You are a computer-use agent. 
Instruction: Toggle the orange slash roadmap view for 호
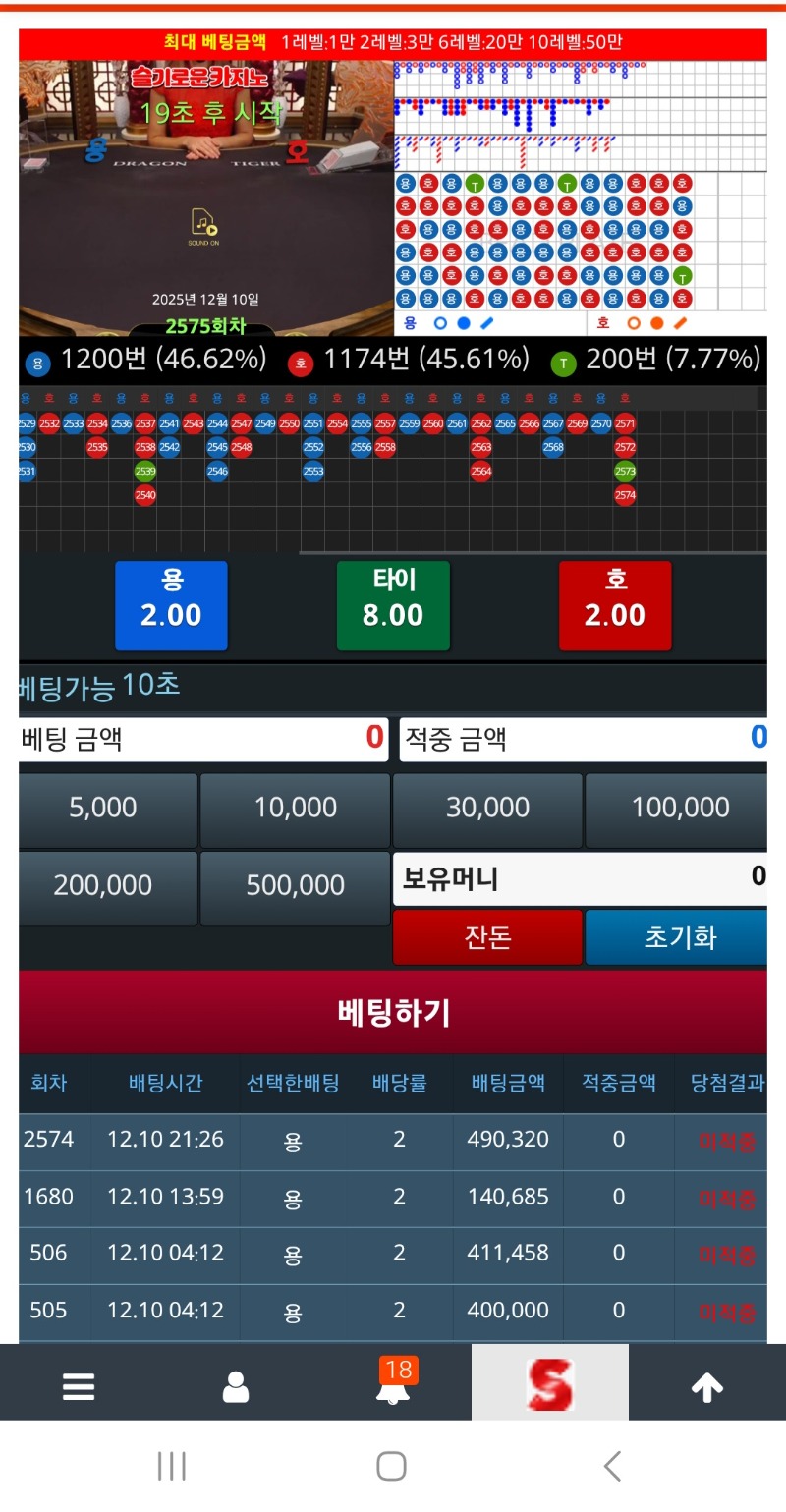678,324
